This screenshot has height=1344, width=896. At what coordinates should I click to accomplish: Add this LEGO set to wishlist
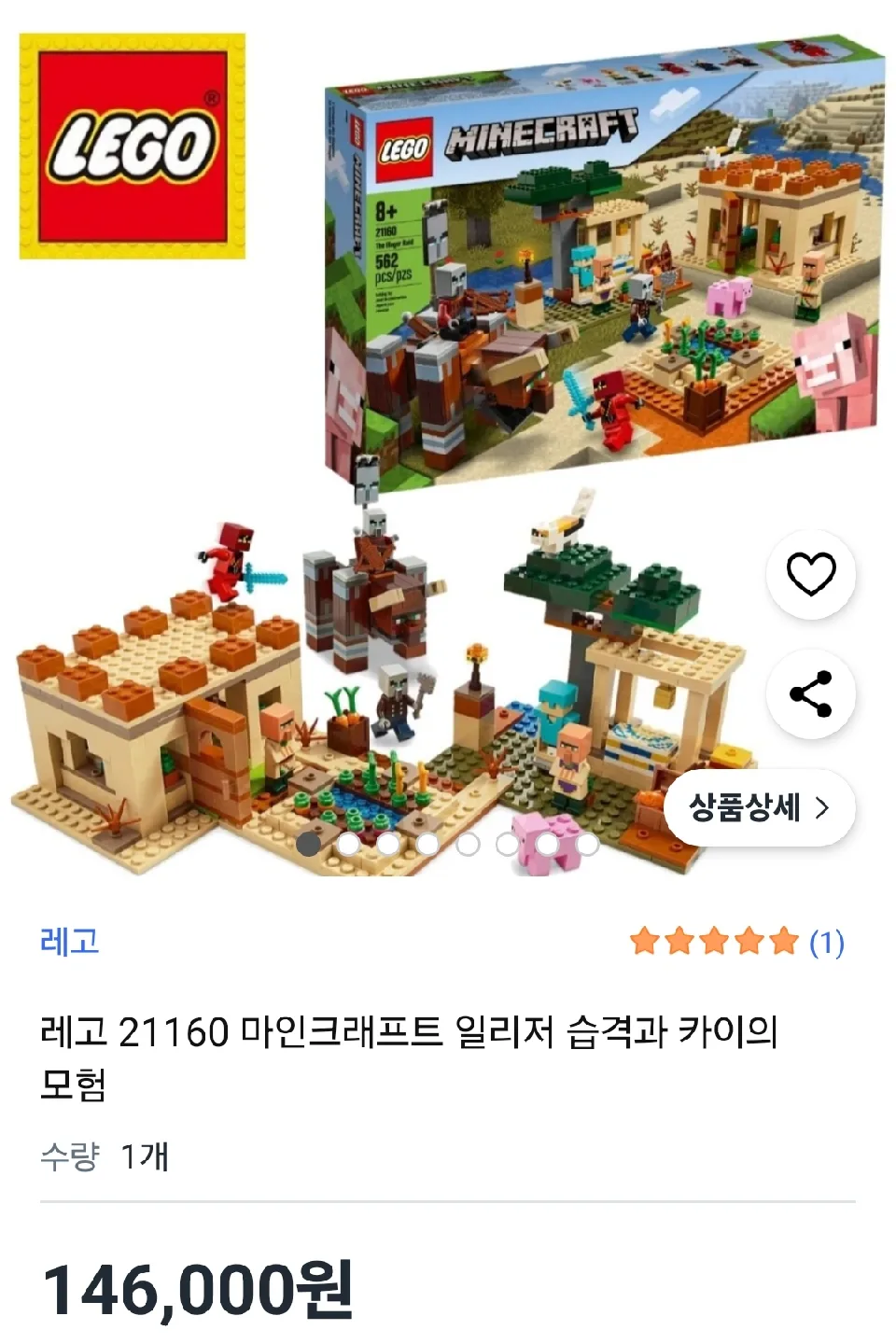pos(810,574)
